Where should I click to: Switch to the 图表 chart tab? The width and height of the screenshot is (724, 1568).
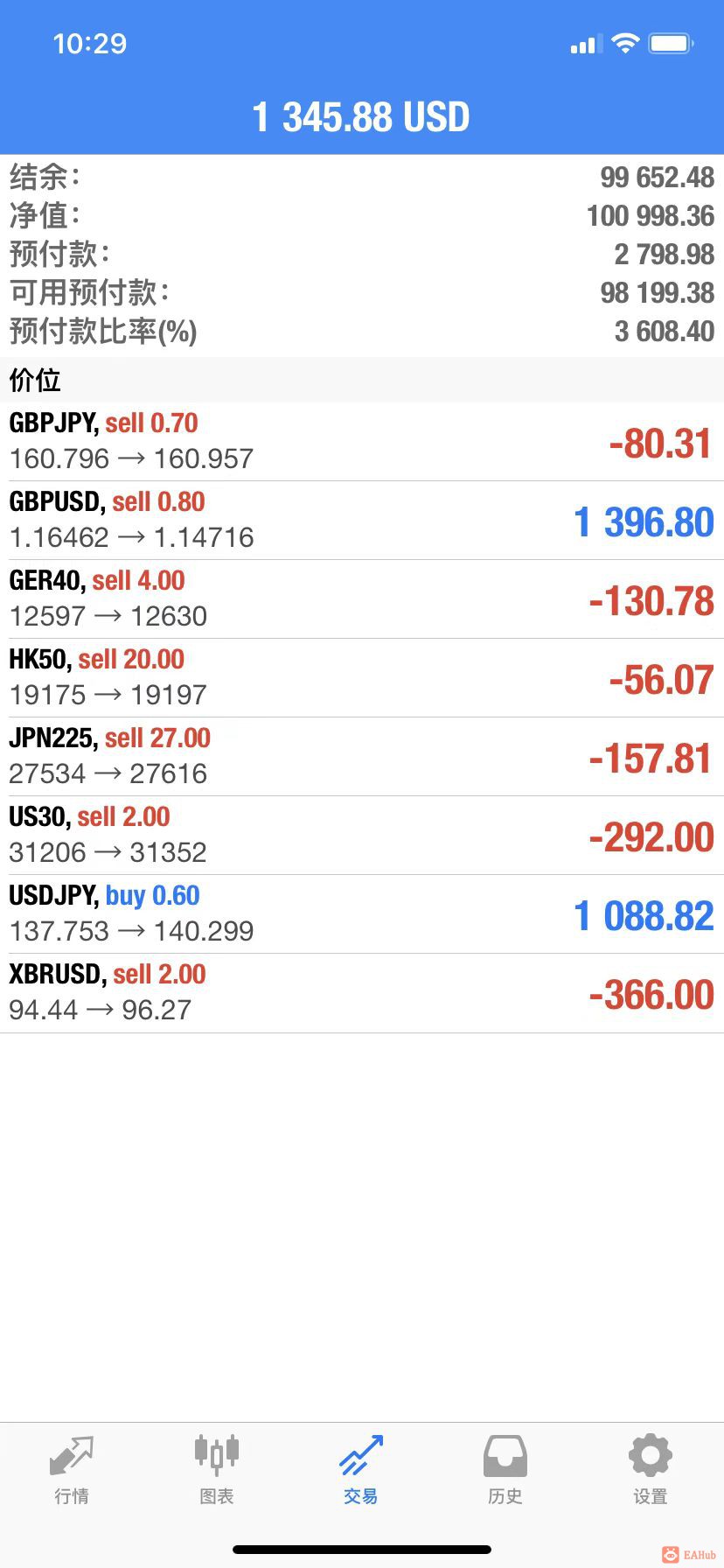pyautogui.click(x=217, y=1470)
